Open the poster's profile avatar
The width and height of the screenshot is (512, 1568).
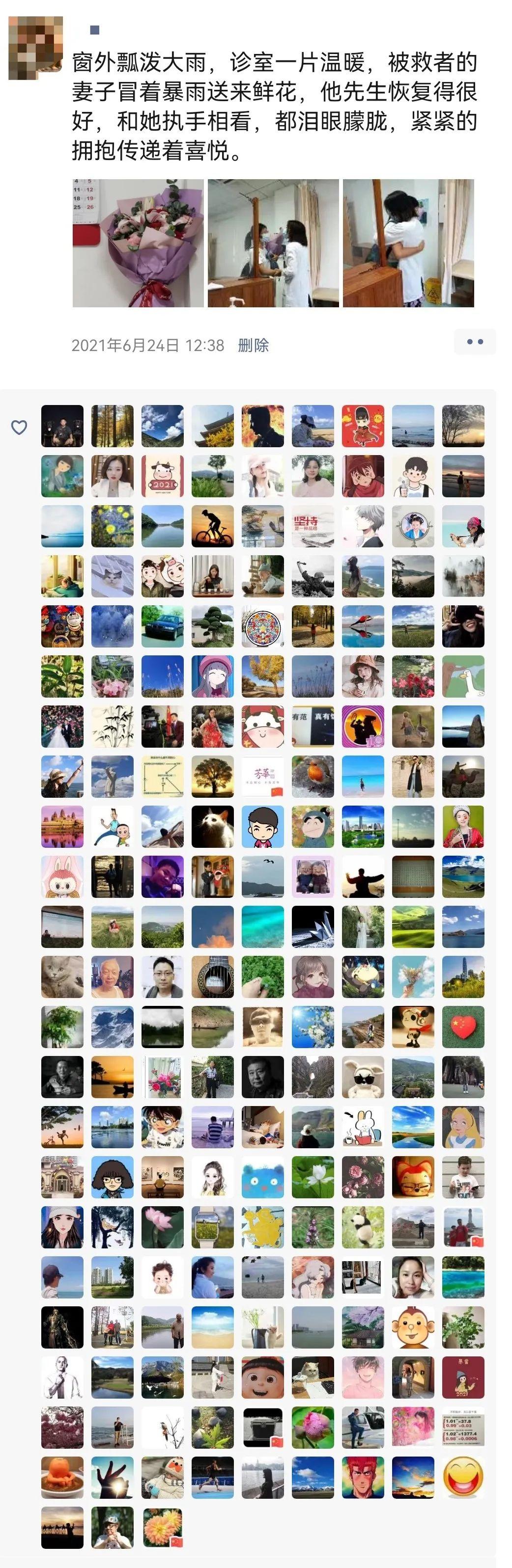coord(35,49)
